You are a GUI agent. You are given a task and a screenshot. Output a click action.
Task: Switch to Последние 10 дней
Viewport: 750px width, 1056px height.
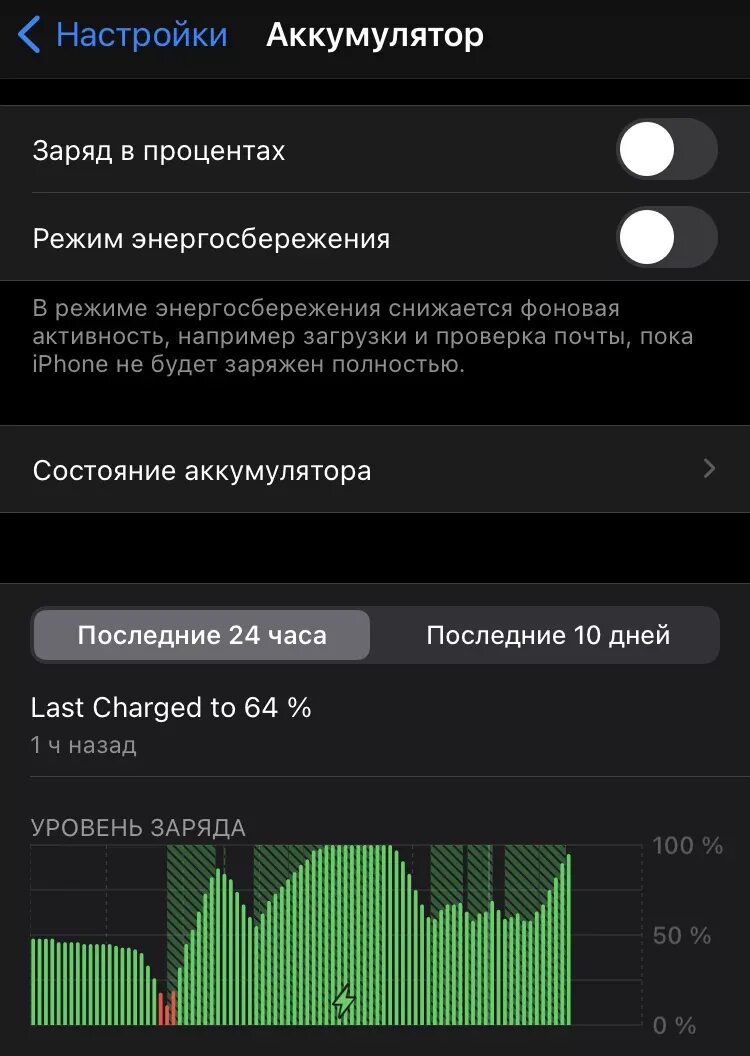[547, 636]
